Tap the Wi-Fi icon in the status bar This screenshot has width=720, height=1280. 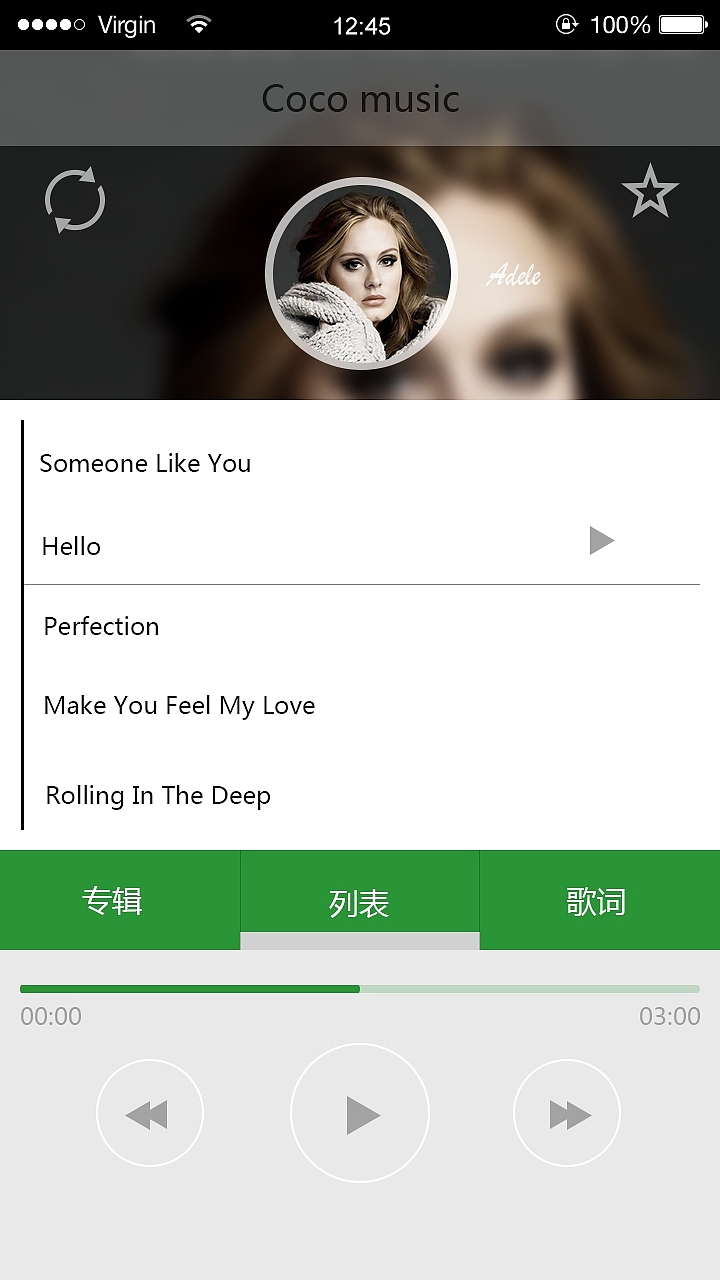(x=198, y=25)
